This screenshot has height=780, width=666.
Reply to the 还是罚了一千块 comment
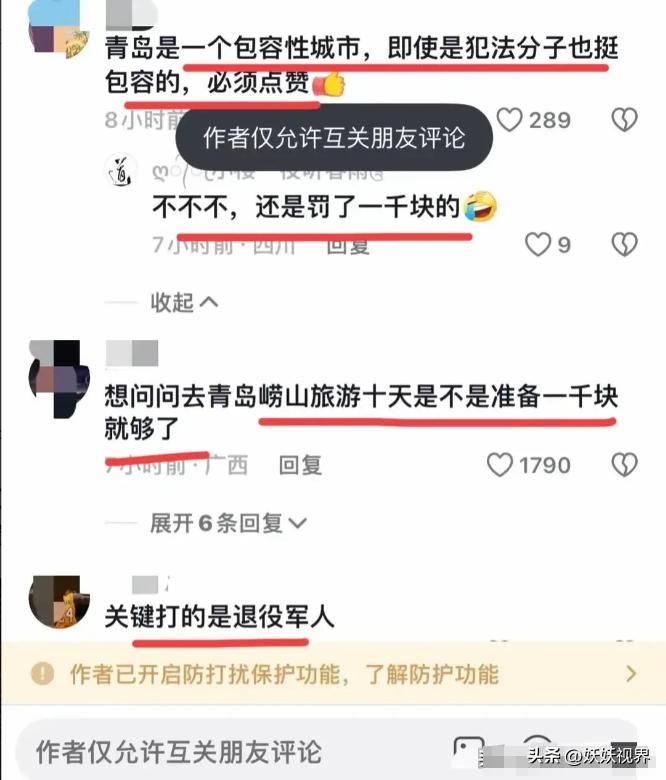(348, 243)
